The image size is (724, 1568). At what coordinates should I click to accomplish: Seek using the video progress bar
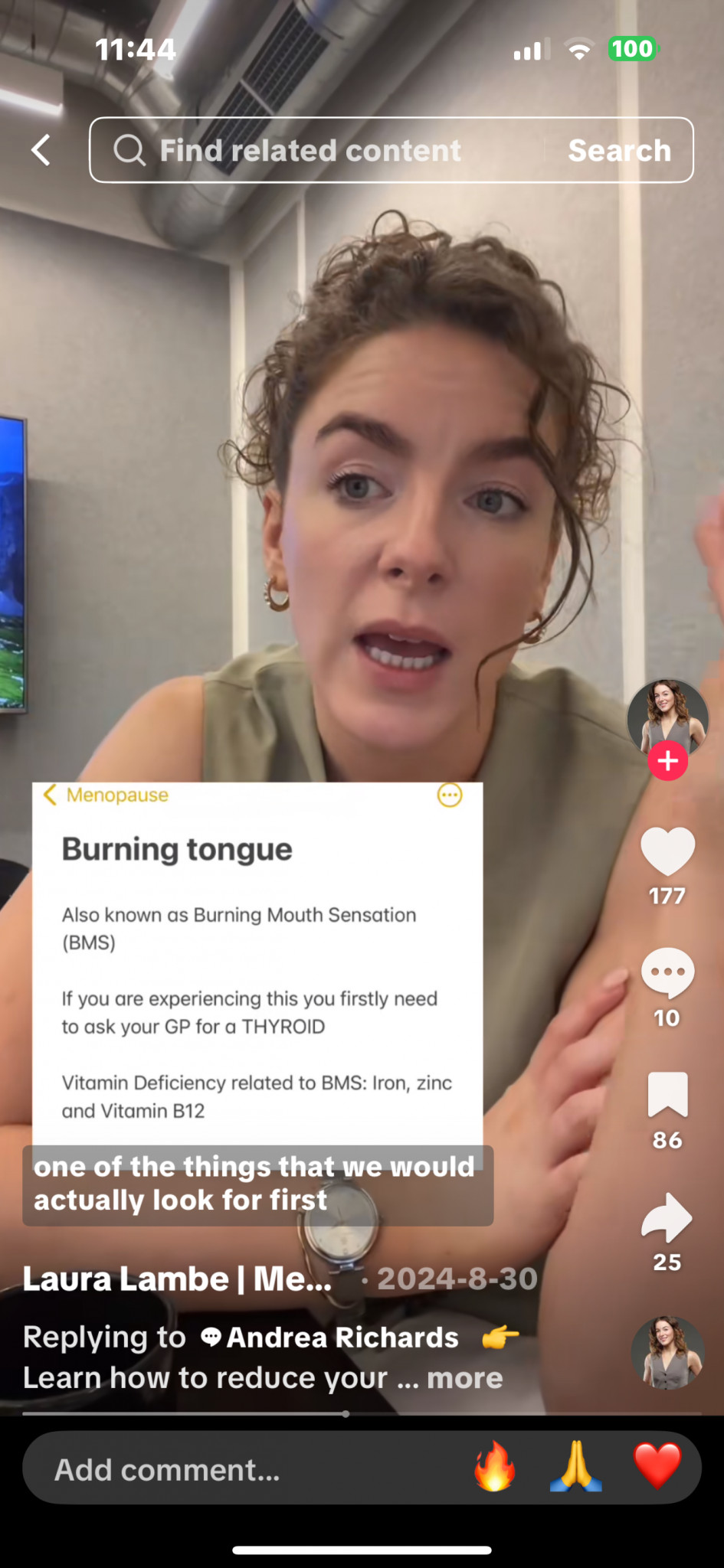coord(346,1413)
